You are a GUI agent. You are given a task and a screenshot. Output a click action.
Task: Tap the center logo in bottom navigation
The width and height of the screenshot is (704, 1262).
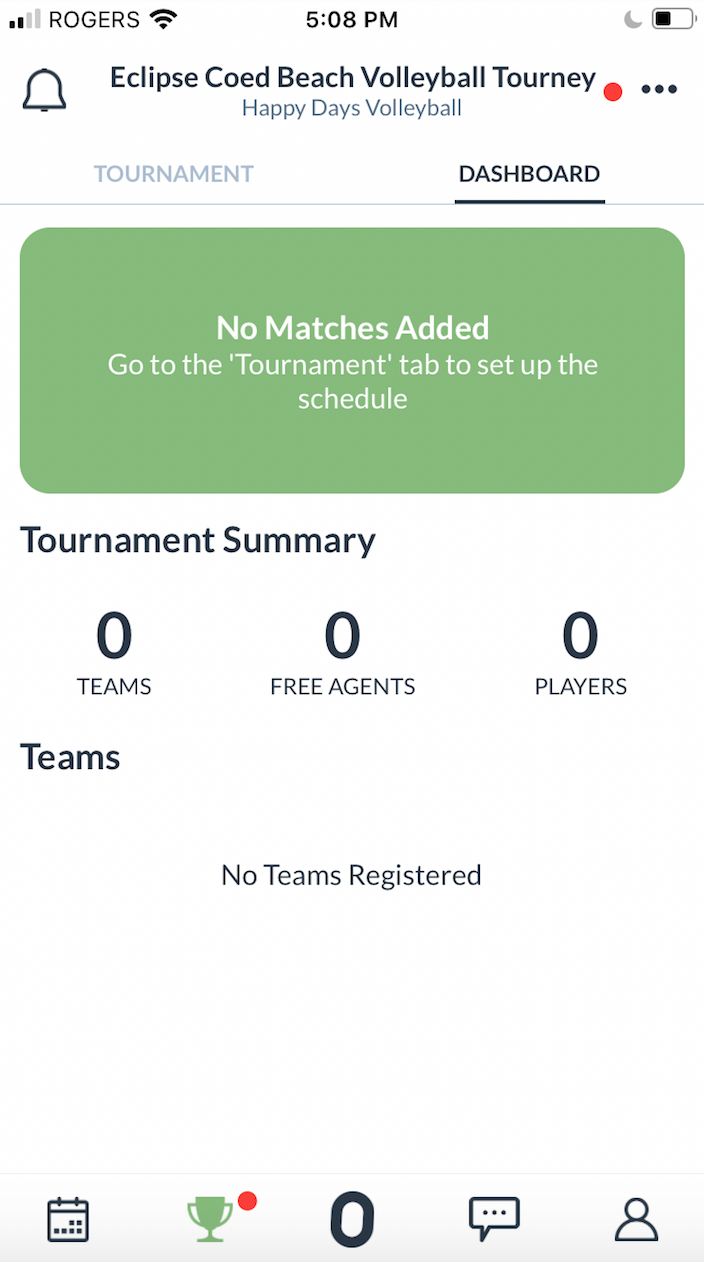pos(352,1219)
